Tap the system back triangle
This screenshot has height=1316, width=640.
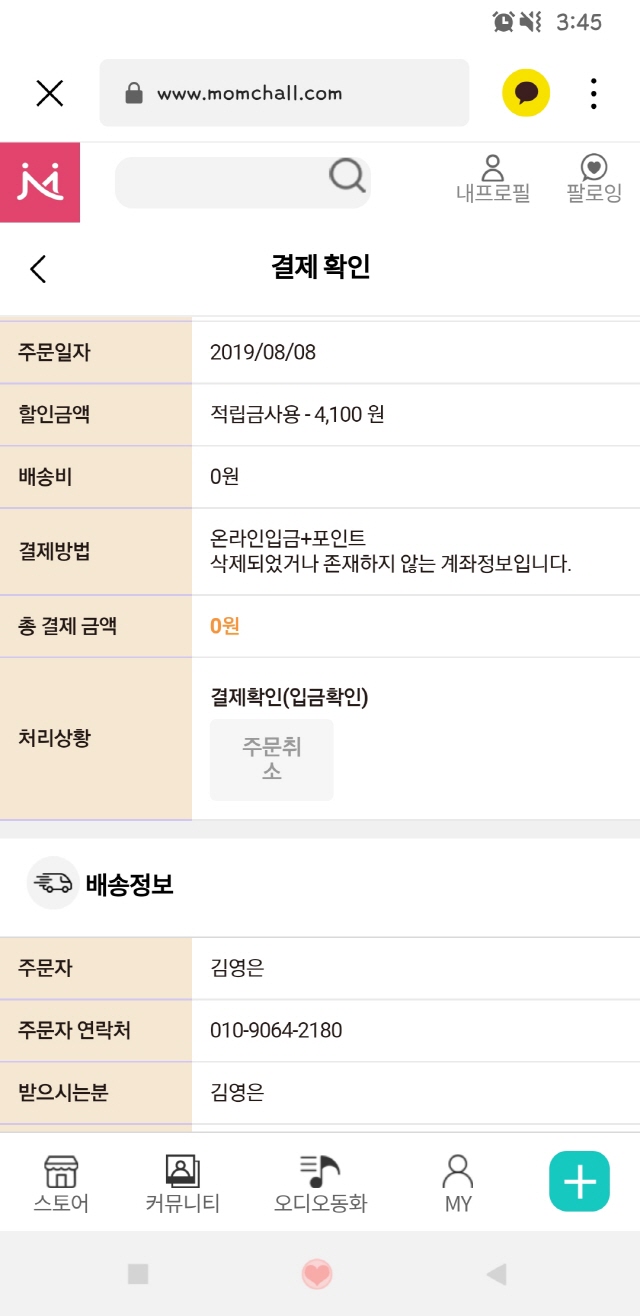click(496, 1273)
